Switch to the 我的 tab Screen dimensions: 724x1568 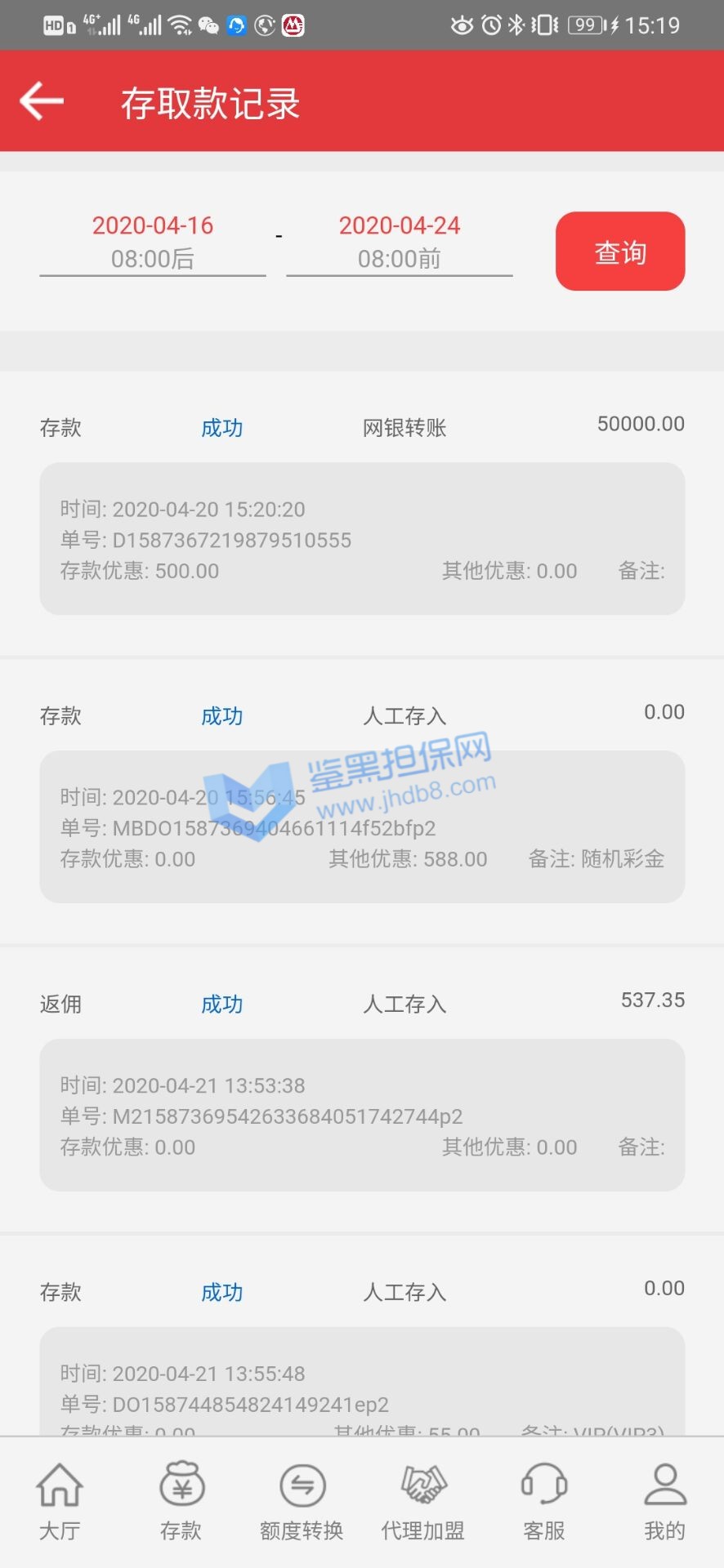[664, 1501]
